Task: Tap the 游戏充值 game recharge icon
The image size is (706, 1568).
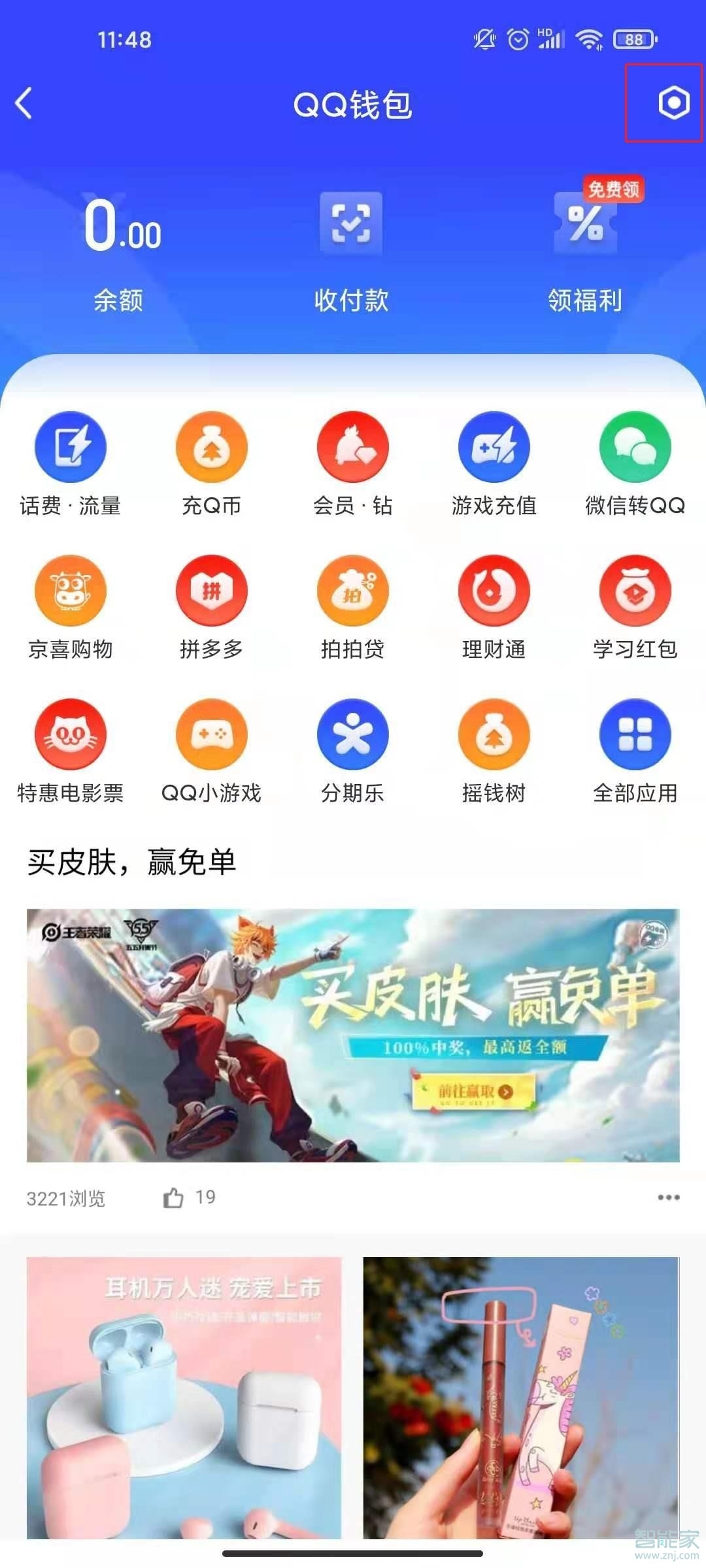Action: [x=494, y=447]
